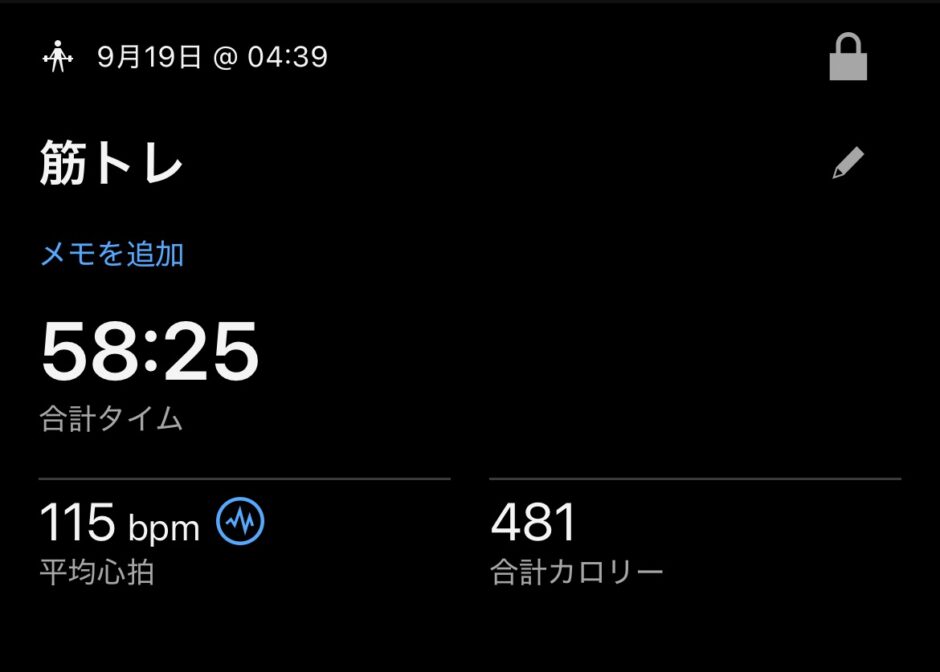The width and height of the screenshot is (940, 672).
Task: Open the メモを追加 link
Action: click(112, 254)
